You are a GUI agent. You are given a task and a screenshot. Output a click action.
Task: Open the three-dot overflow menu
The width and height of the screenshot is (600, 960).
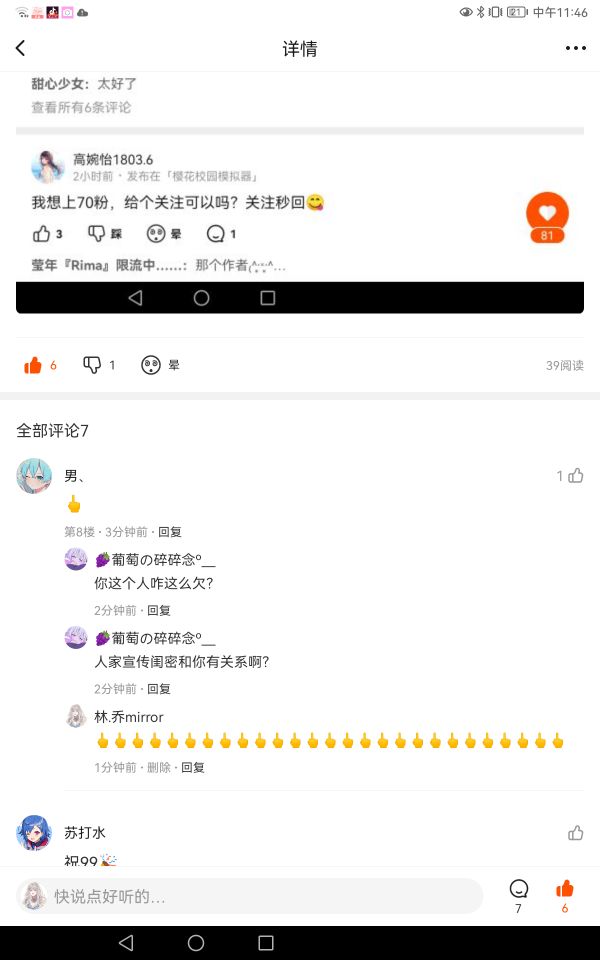click(576, 48)
